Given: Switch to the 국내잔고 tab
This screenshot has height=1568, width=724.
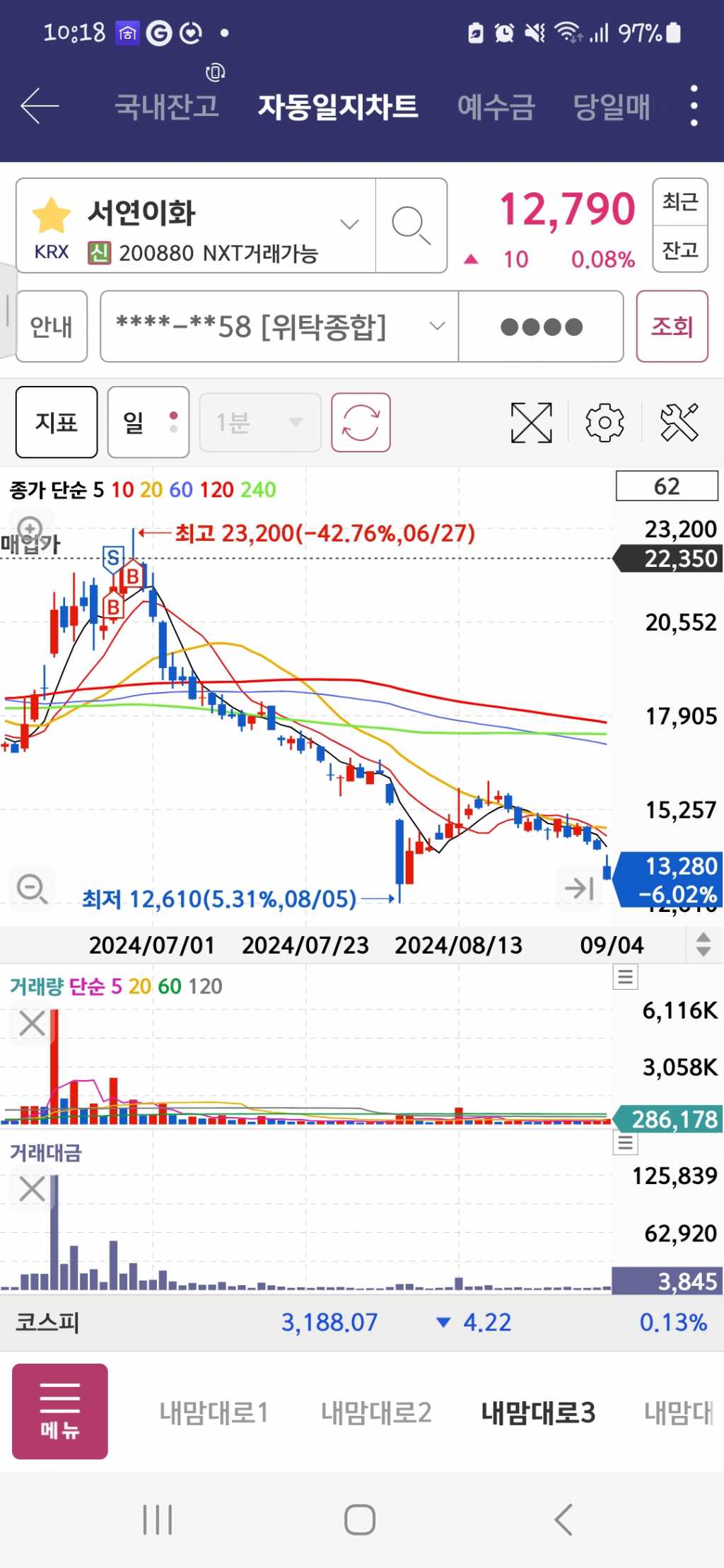Looking at the screenshot, I should [167, 107].
